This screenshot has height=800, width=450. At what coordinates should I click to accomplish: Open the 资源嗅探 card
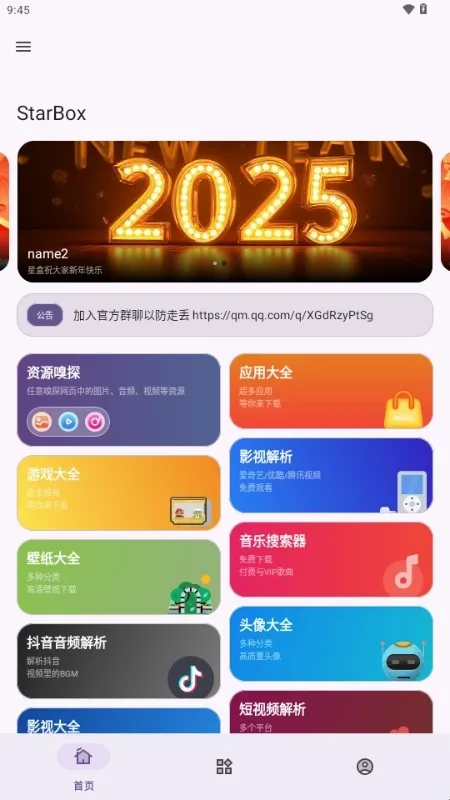(119, 400)
